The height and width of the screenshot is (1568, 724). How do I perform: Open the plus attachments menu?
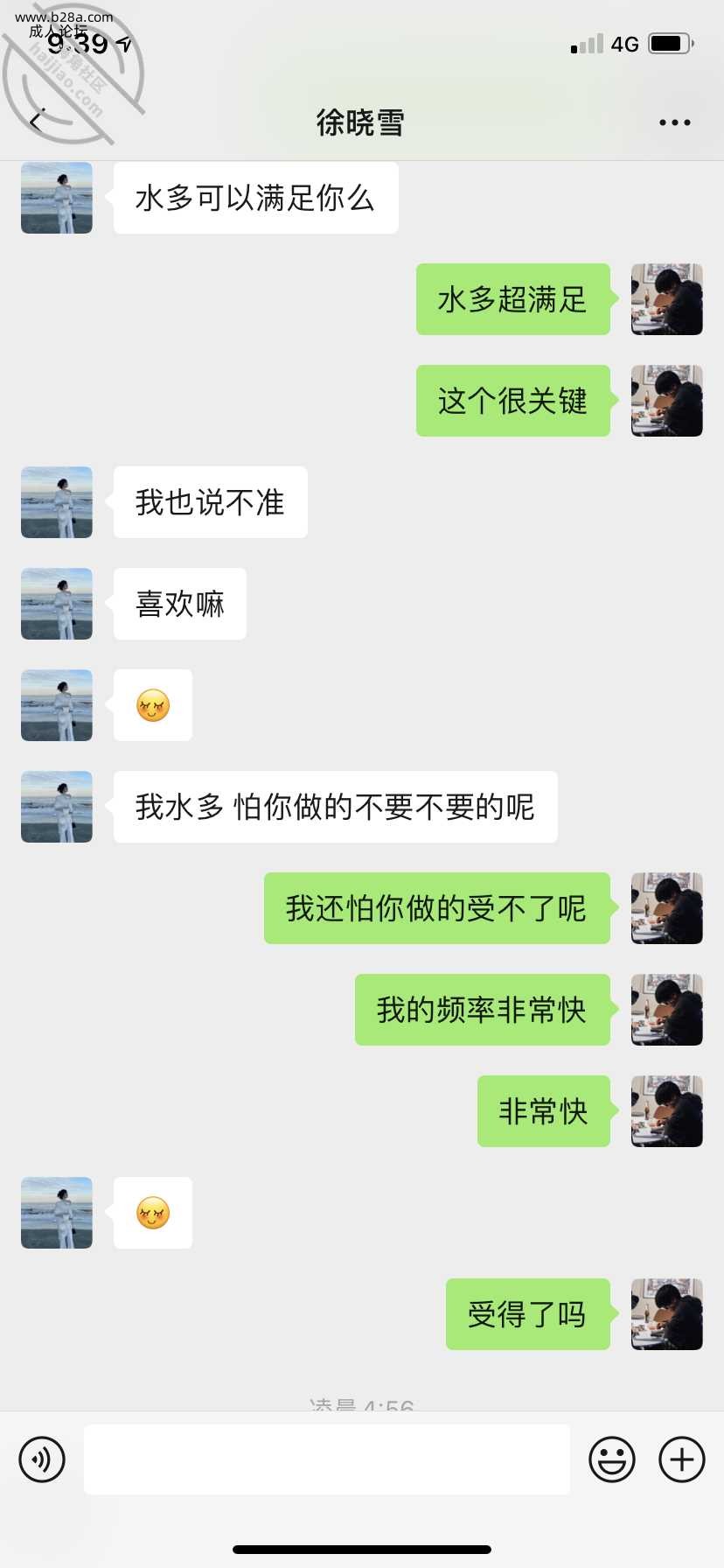click(x=682, y=1459)
